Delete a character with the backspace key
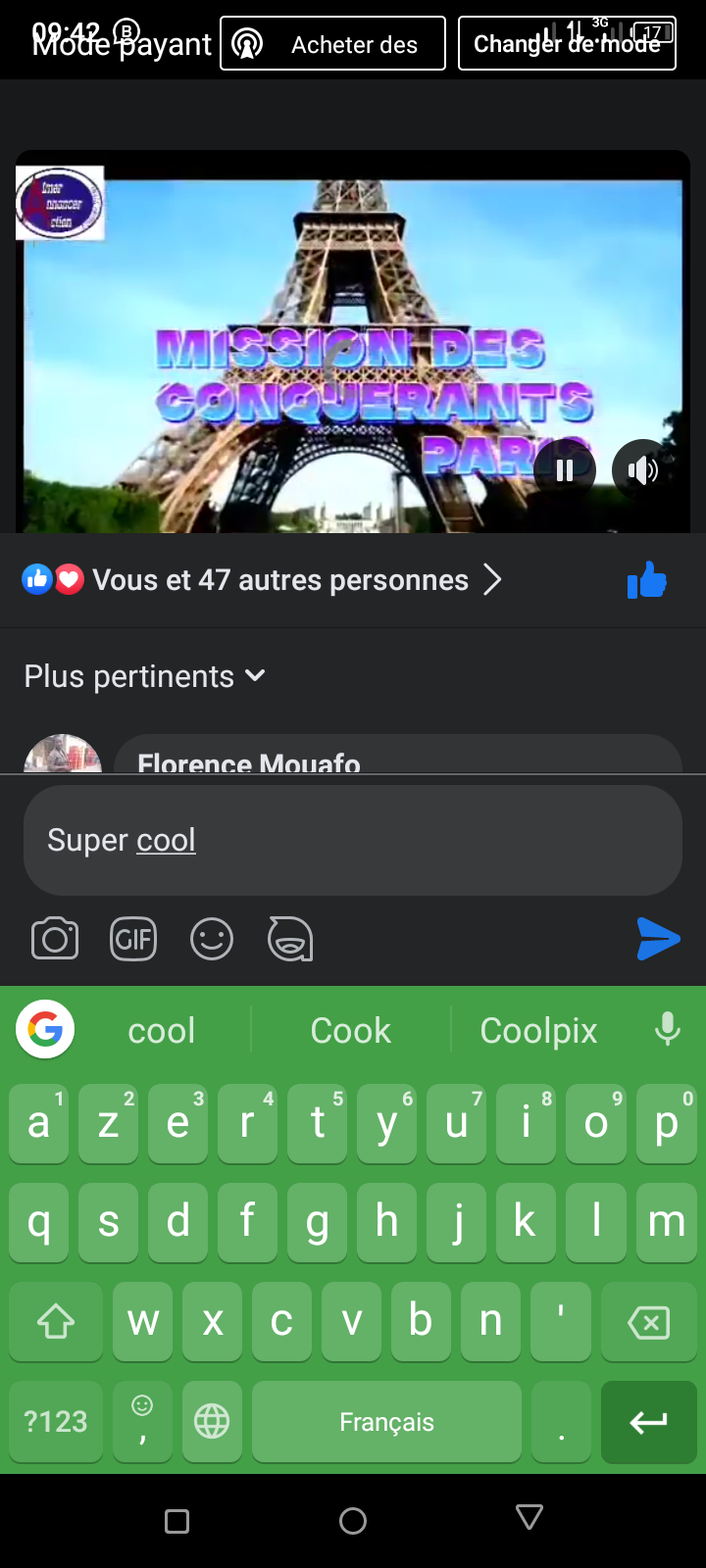 648,1322
